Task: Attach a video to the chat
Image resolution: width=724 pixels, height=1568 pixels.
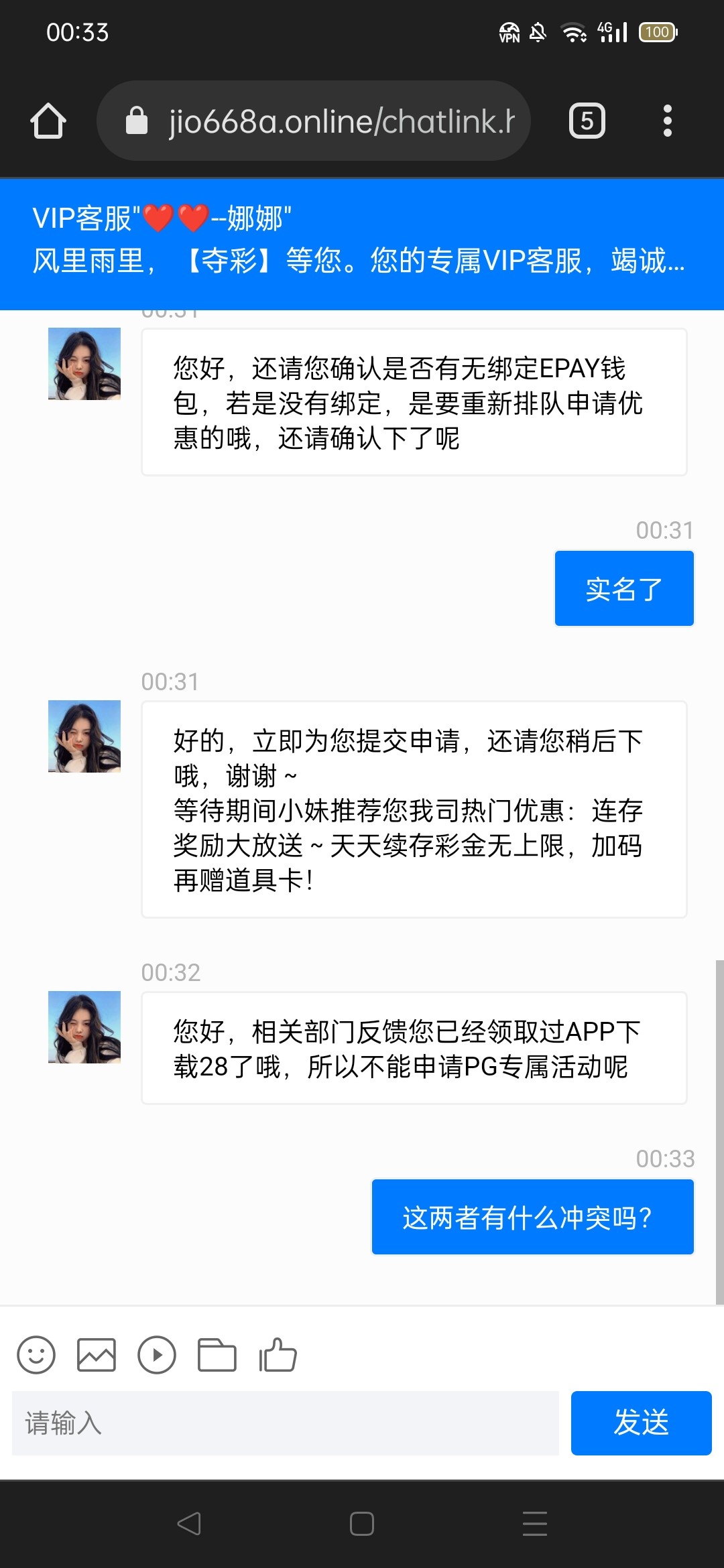Action: (157, 1355)
